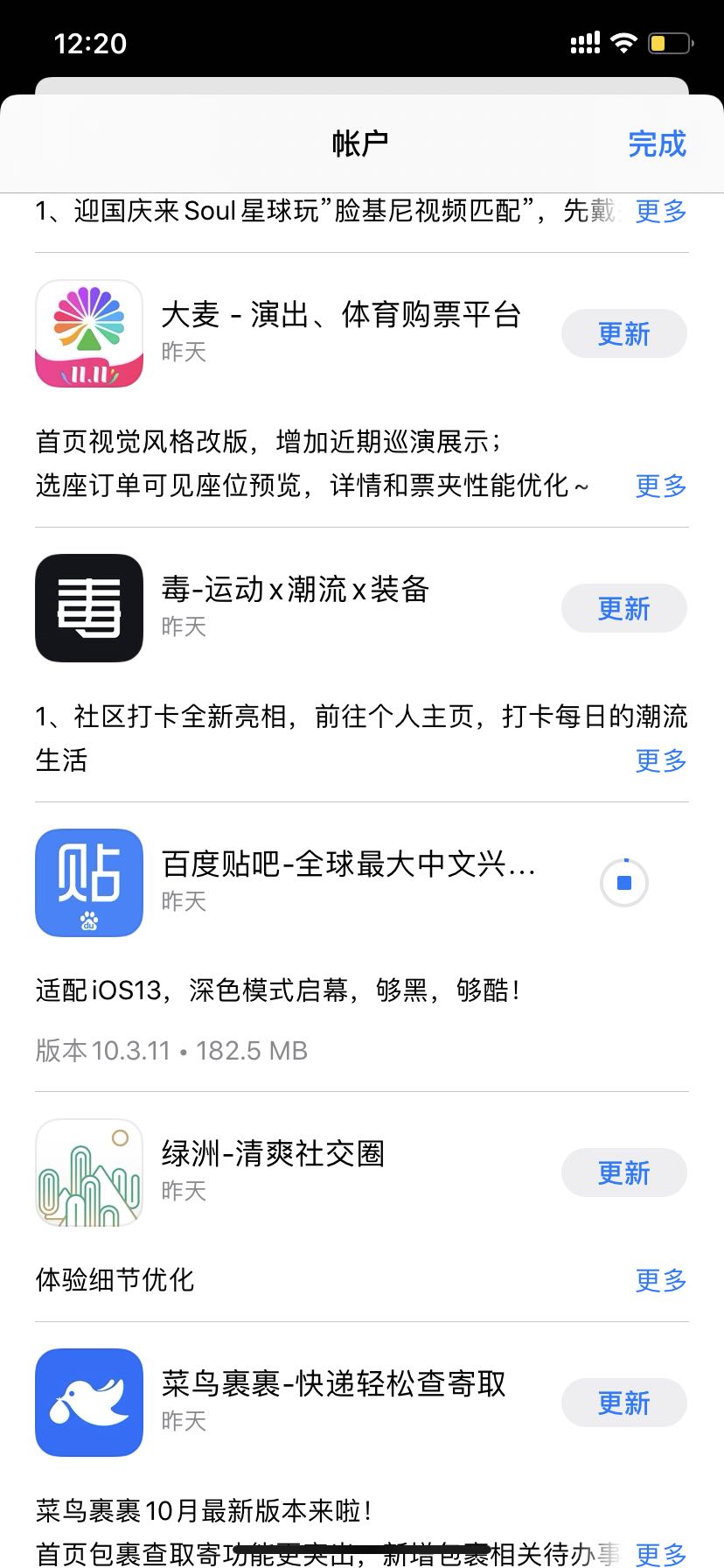Expand 更多 for the Soul update notes
Image resolution: width=724 pixels, height=1568 pixels.
click(x=661, y=211)
